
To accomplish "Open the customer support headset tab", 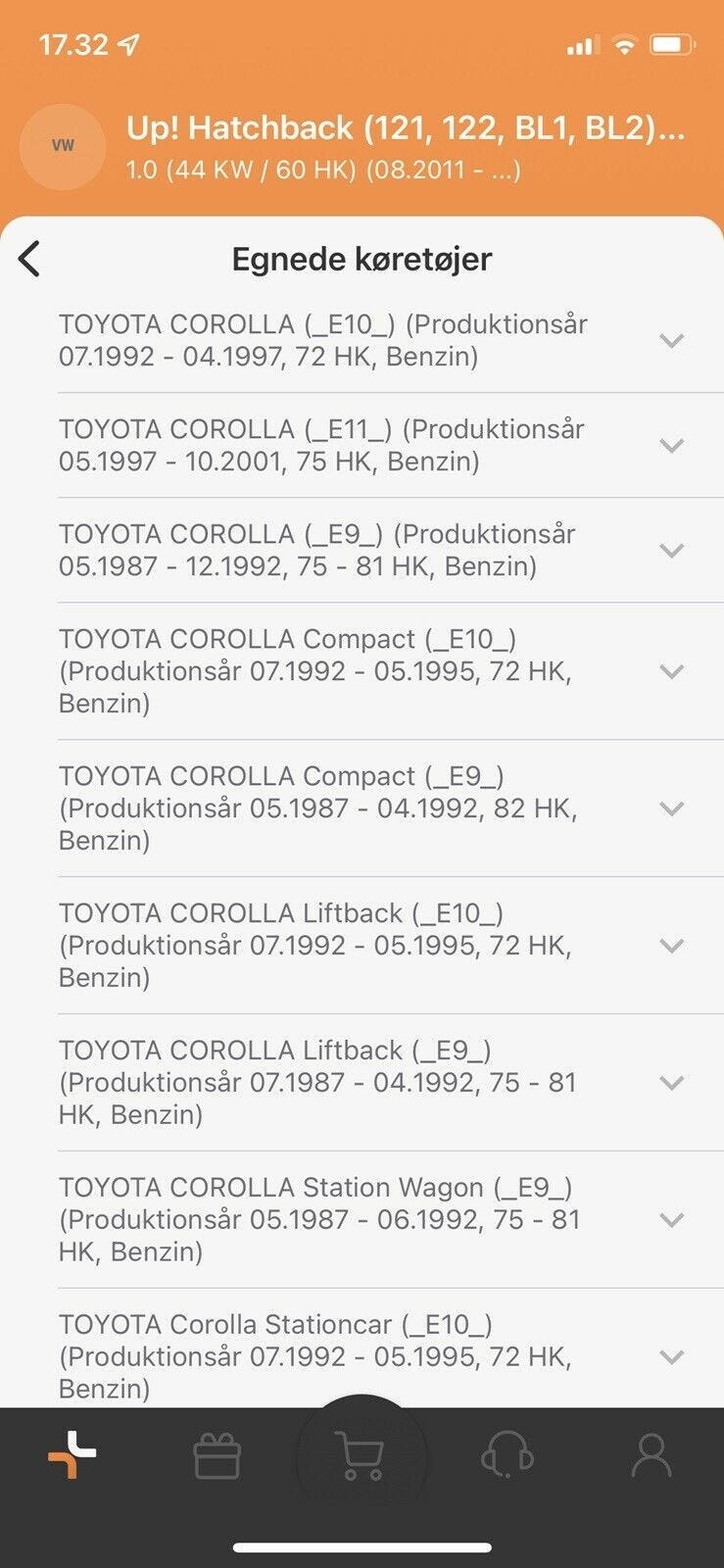I will (507, 1456).
